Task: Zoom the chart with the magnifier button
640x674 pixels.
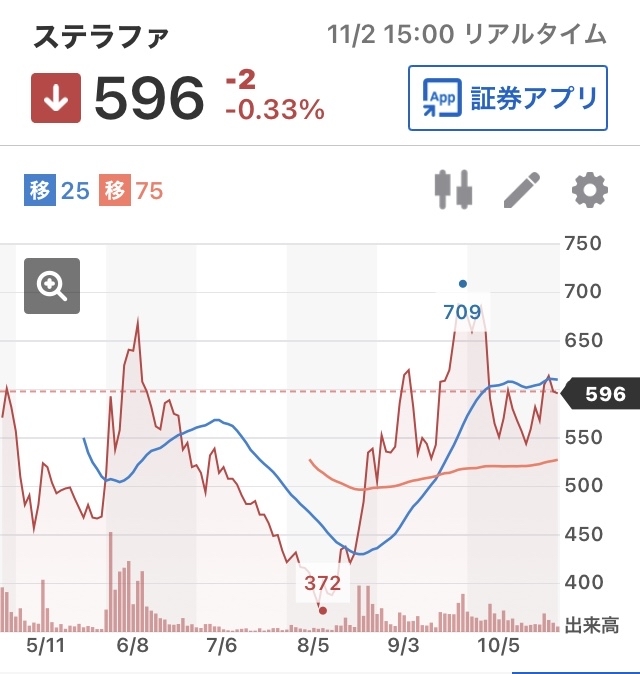Action: 52,286
